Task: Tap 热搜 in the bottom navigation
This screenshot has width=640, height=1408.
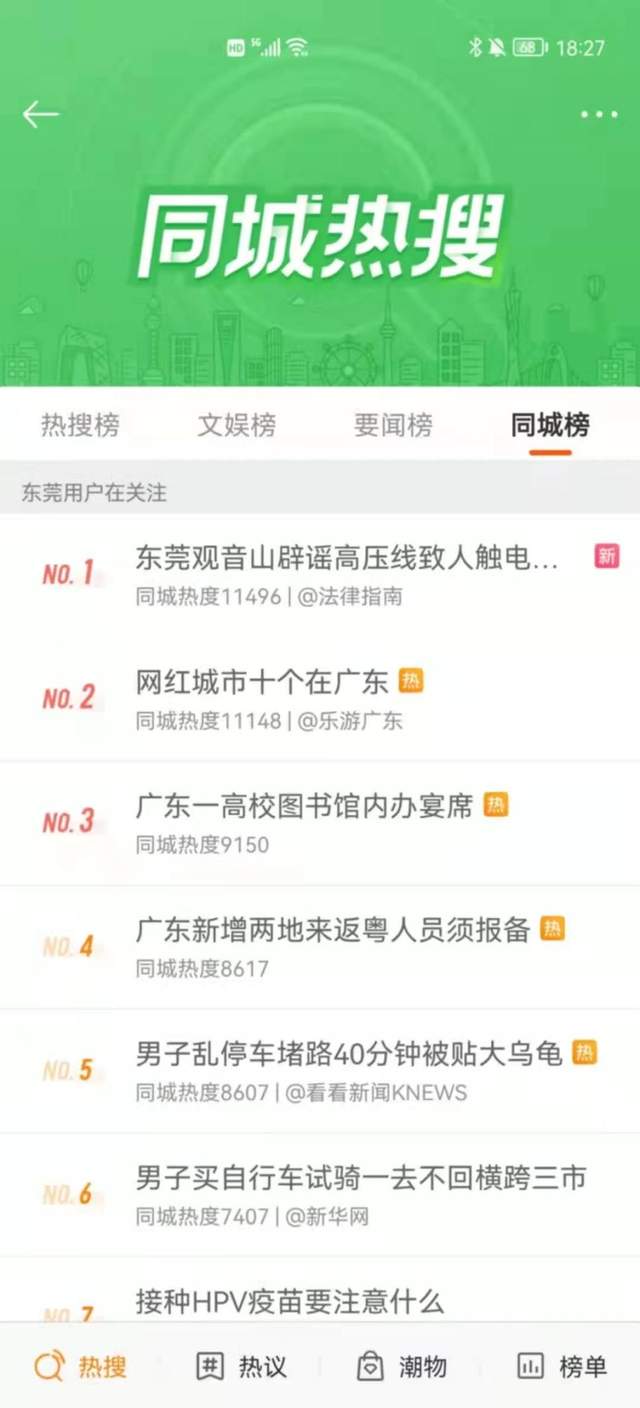Action: click(81, 1366)
